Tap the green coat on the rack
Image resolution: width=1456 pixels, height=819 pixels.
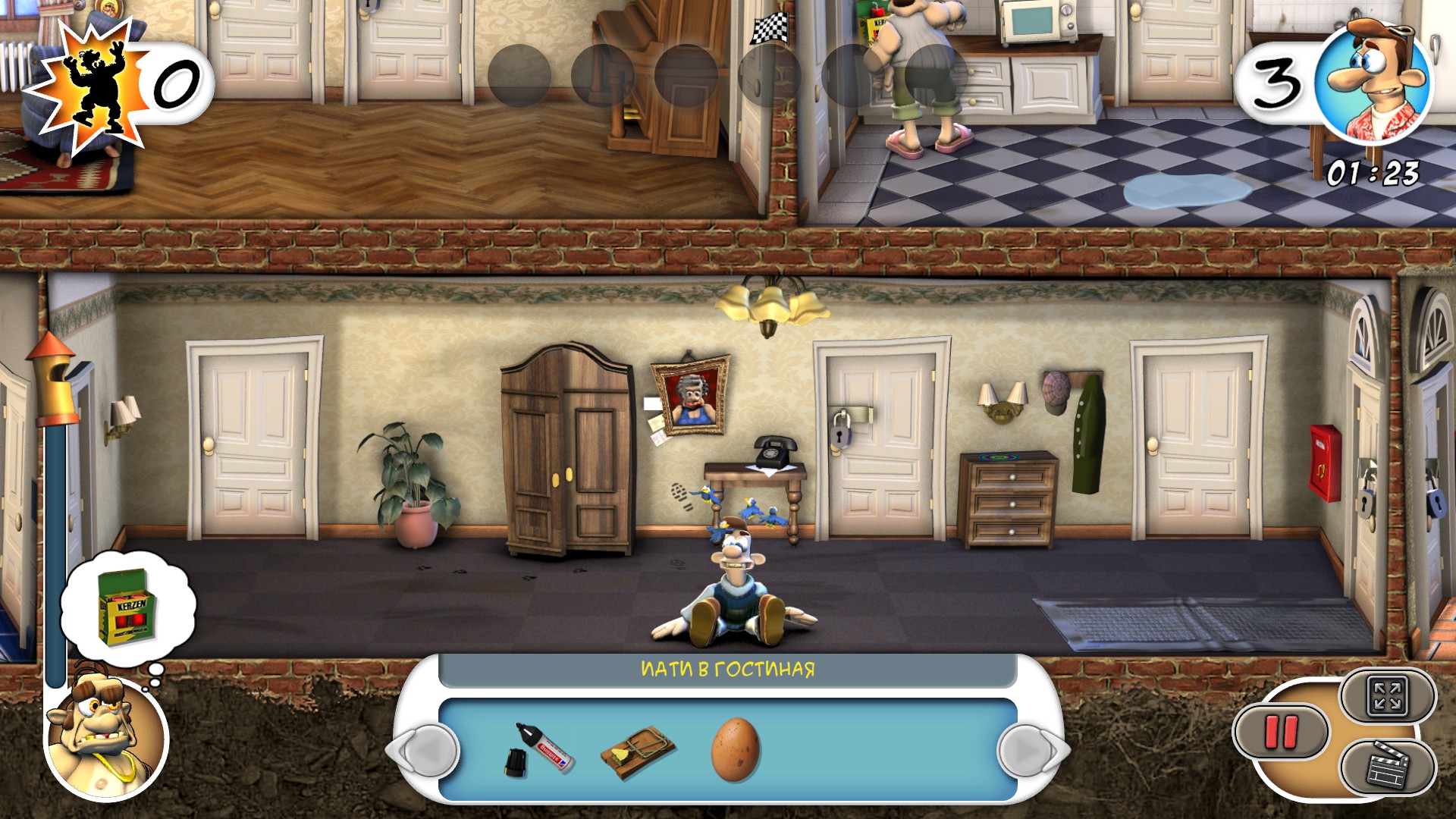pyautogui.click(x=1087, y=436)
